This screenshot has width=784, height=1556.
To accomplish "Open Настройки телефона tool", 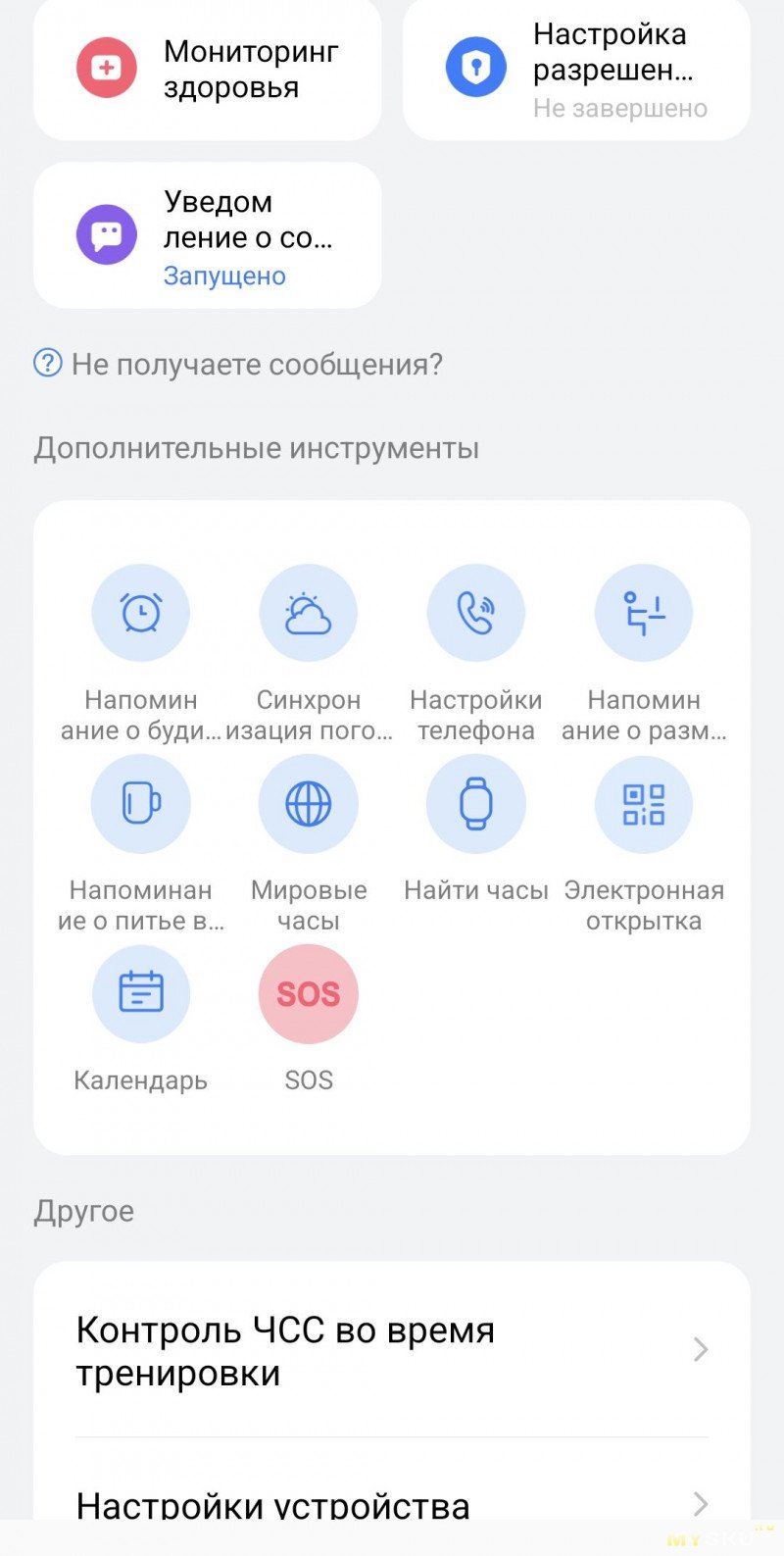I will tap(476, 614).
